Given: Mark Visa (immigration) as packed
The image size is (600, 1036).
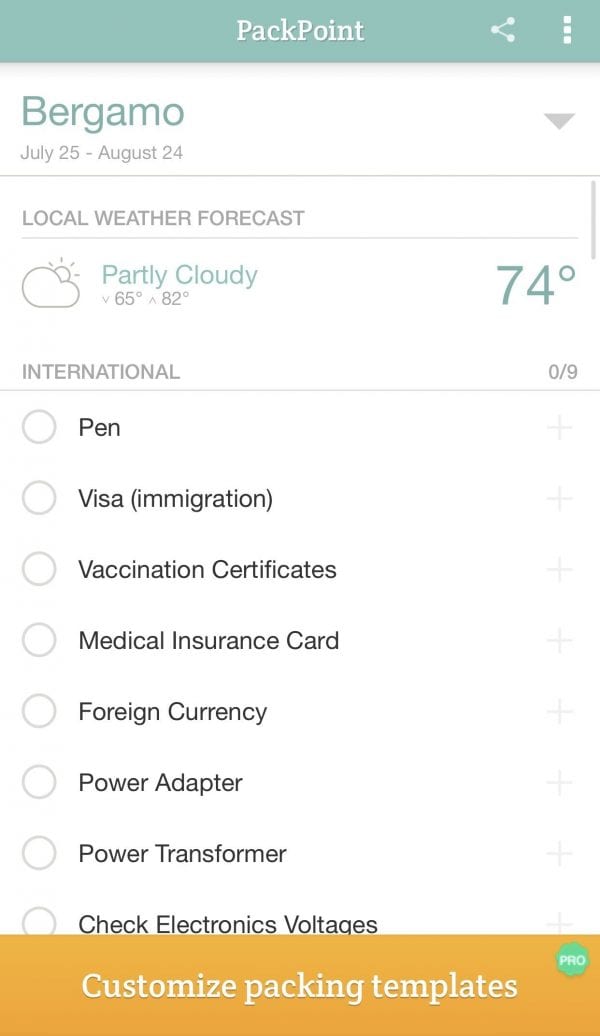Looking at the screenshot, I should [x=39, y=498].
